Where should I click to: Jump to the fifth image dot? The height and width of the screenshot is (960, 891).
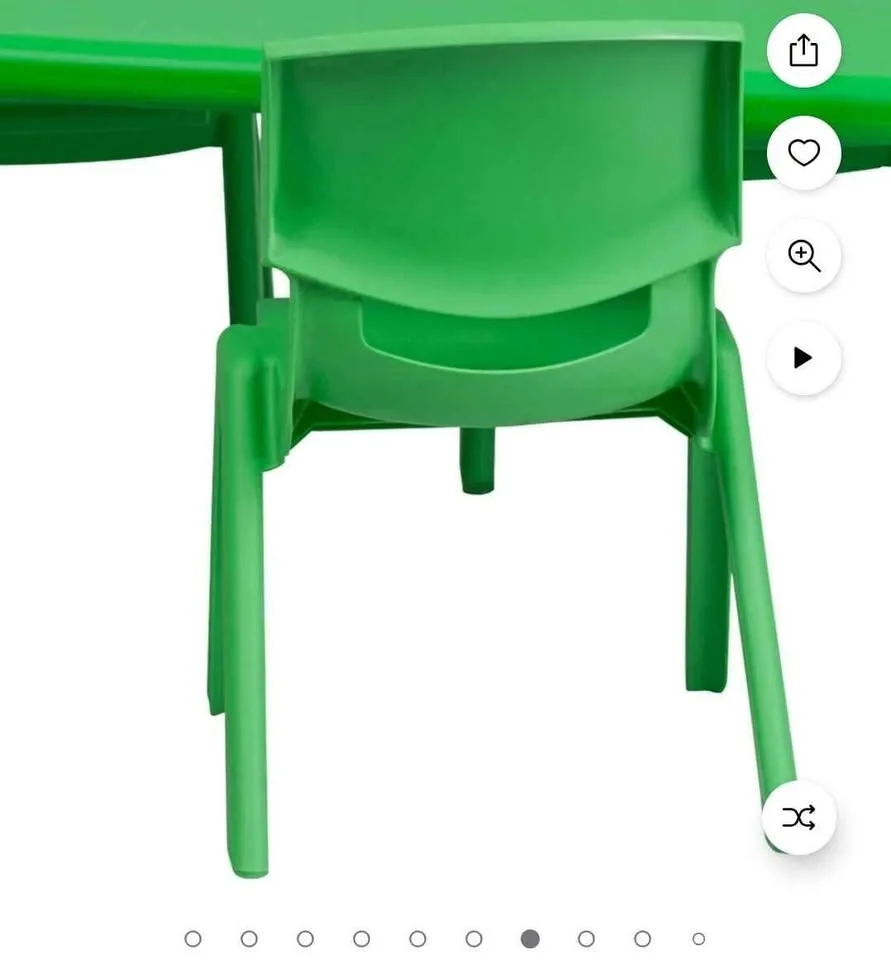(x=415, y=940)
